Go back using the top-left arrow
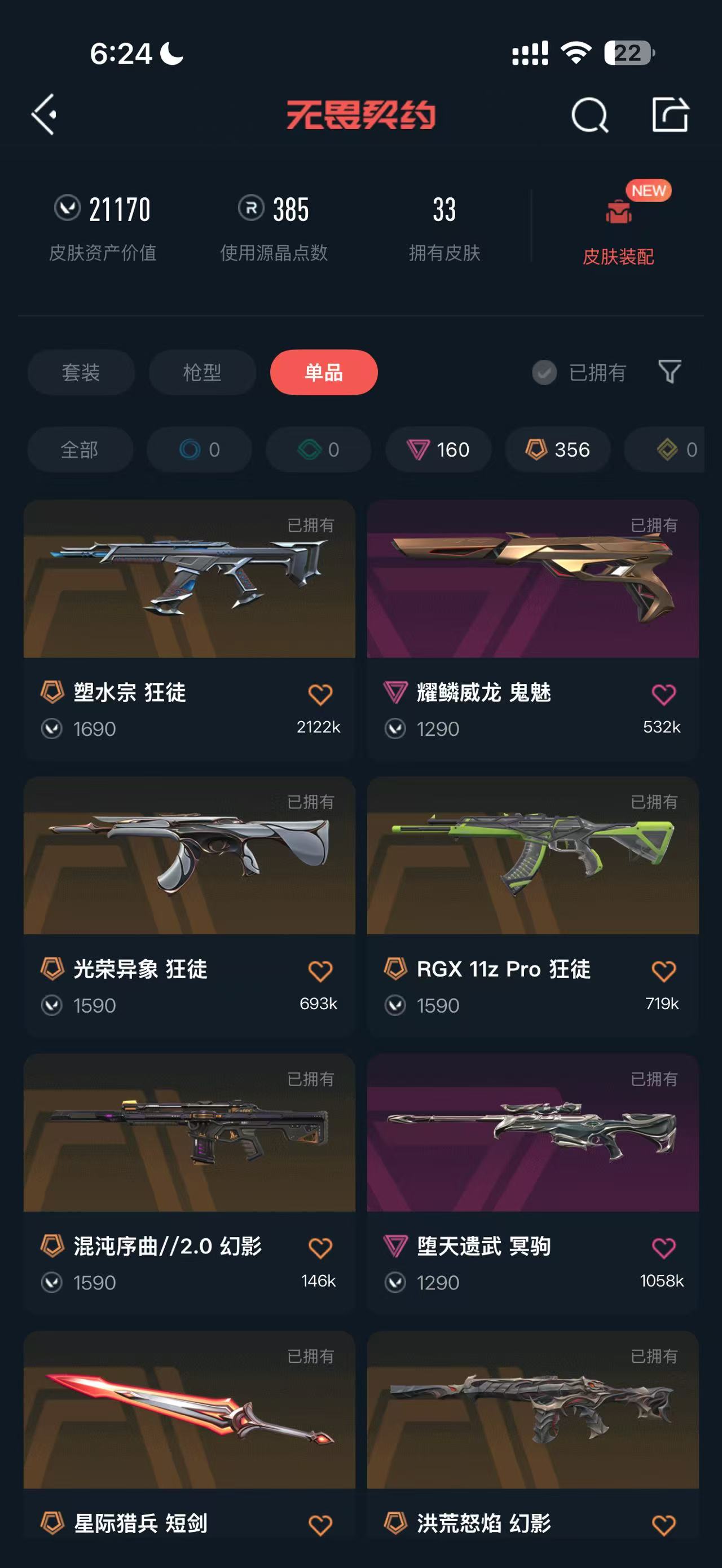 45,114
